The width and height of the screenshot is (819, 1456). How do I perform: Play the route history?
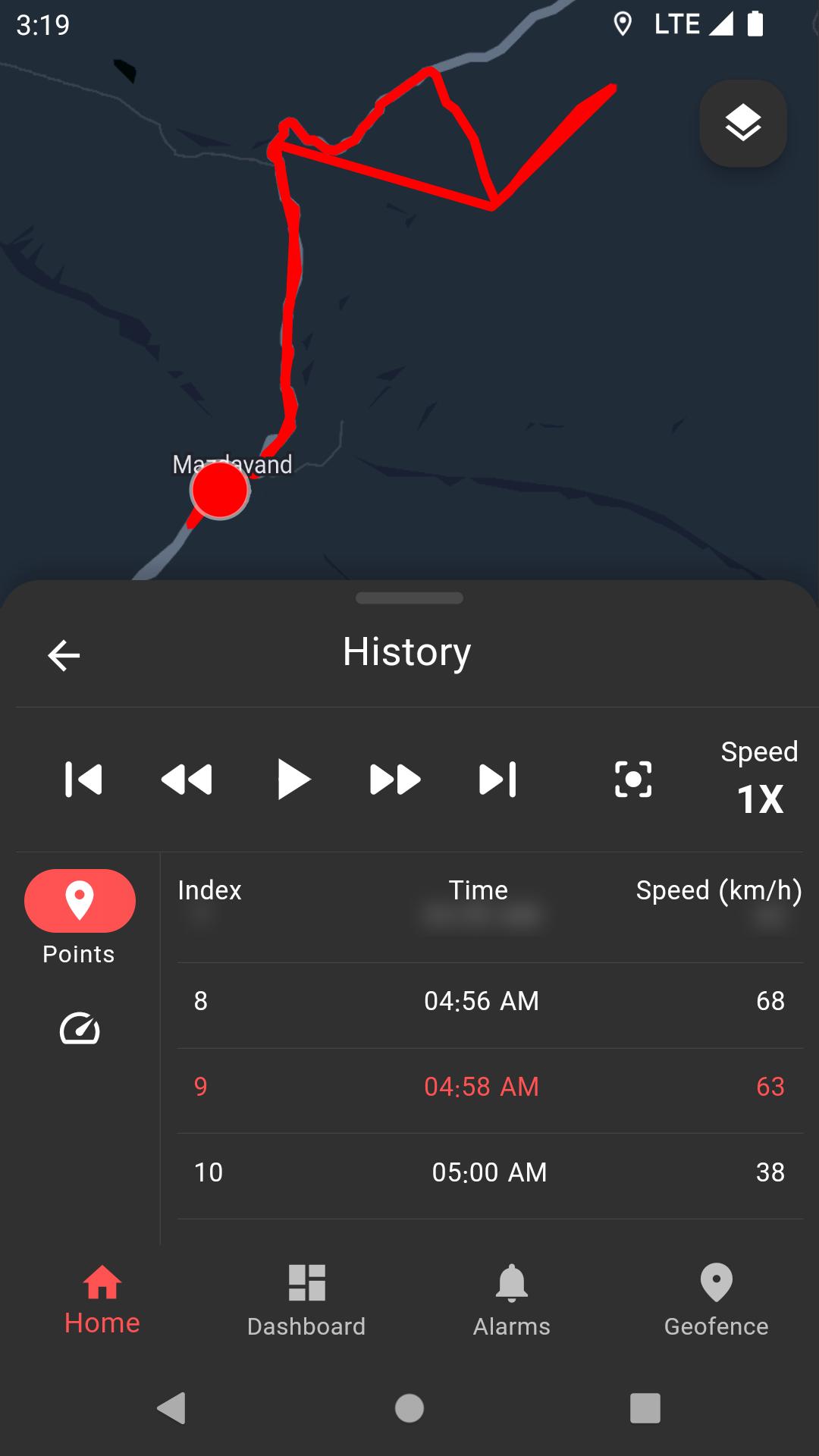point(293,780)
